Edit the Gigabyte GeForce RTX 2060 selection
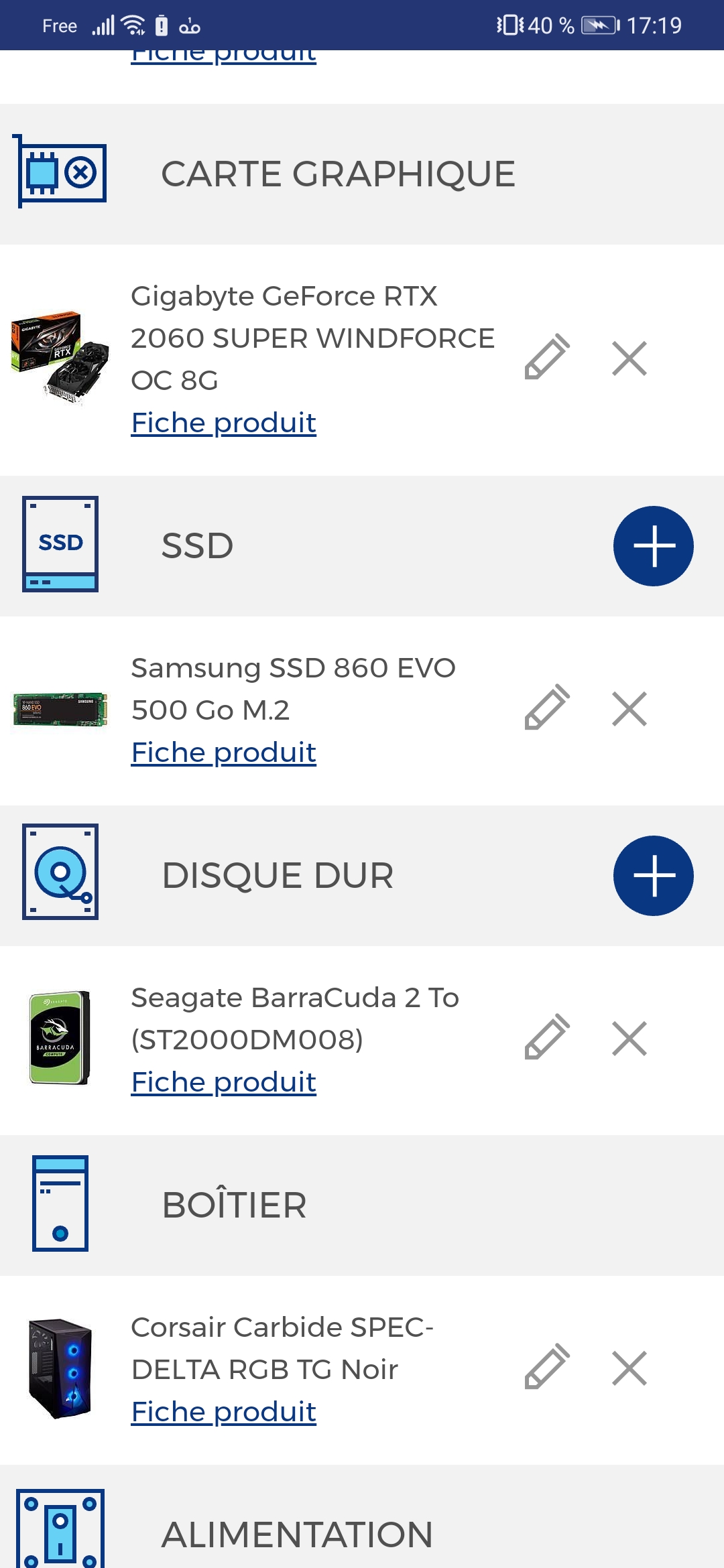This screenshot has width=724, height=1568. [x=547, y=358]
